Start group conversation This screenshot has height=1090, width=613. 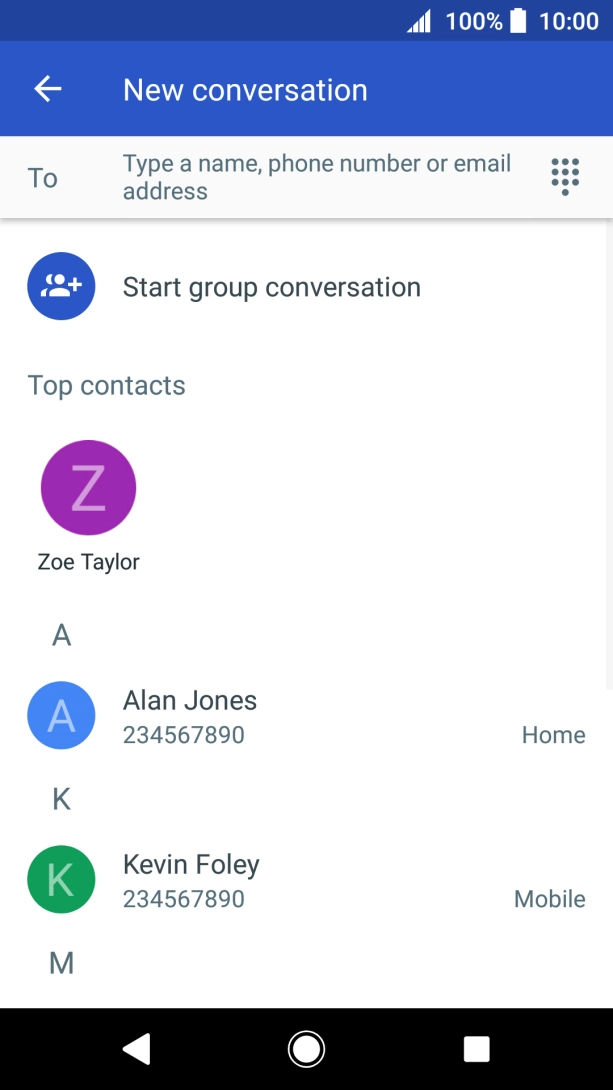(306, 286)
